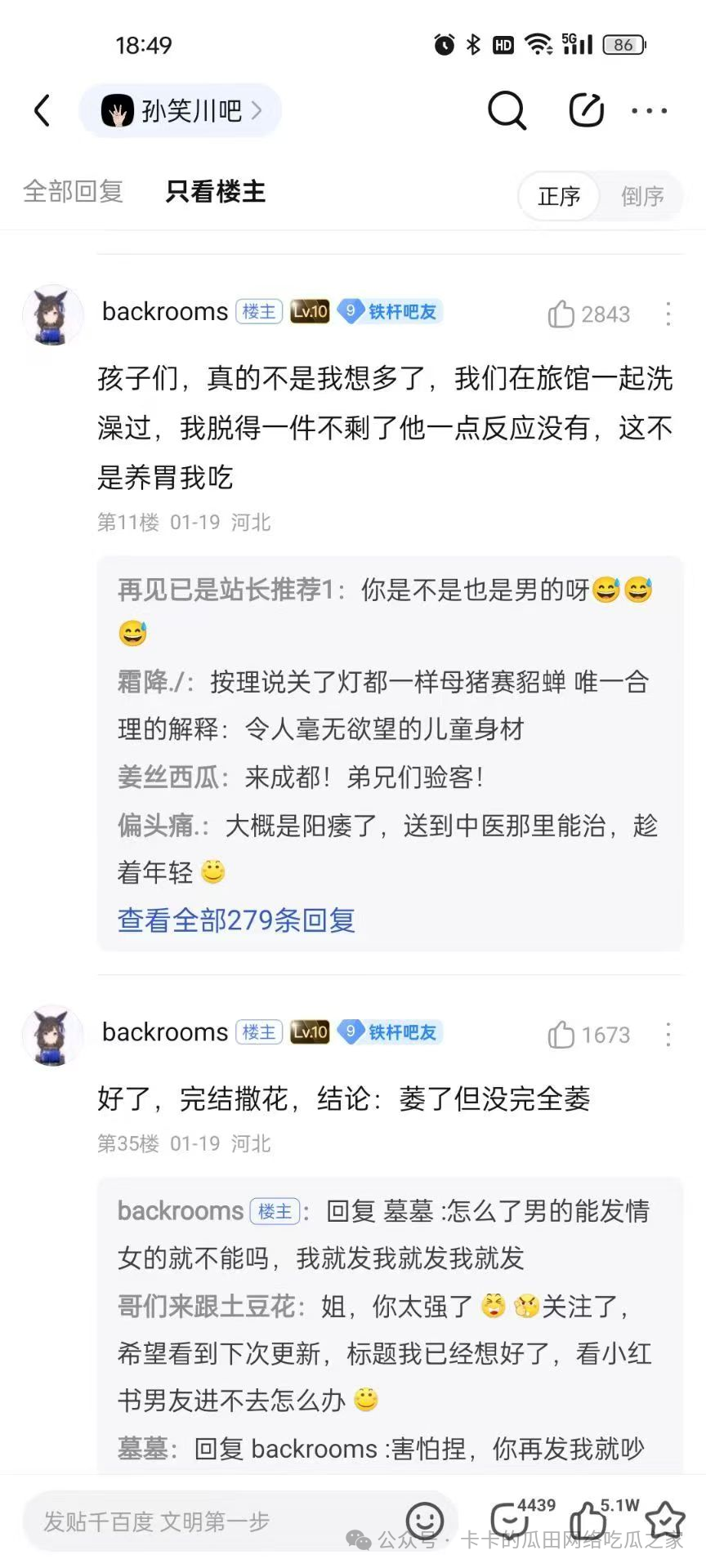
Task: Favorite this thread with the star icon
Action: click(x=665, y=1520)
